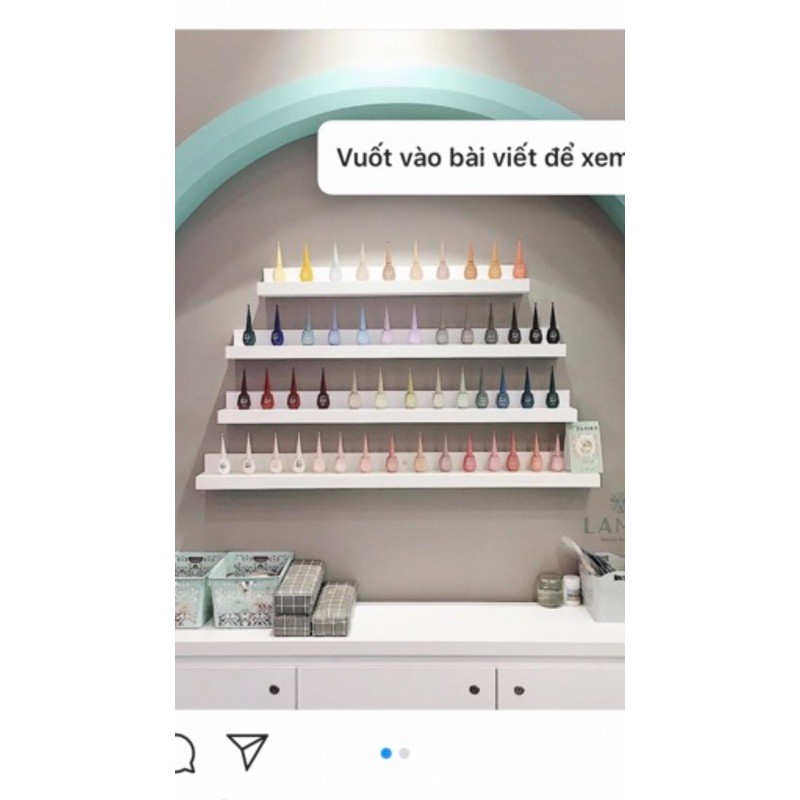Open comments with the speech bubble icon
Viewport: 800px width, 800px height.
(x=184, y=751)
